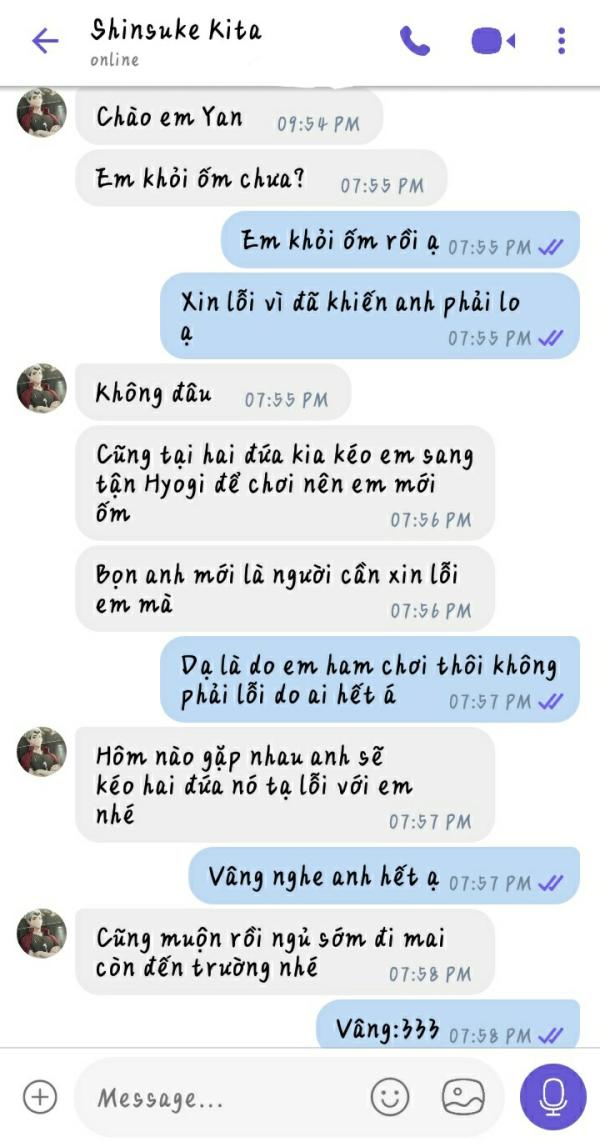Open the three-dot overflow menu
The width and height of the screenshot is (600, 1142).
point(561,41)
